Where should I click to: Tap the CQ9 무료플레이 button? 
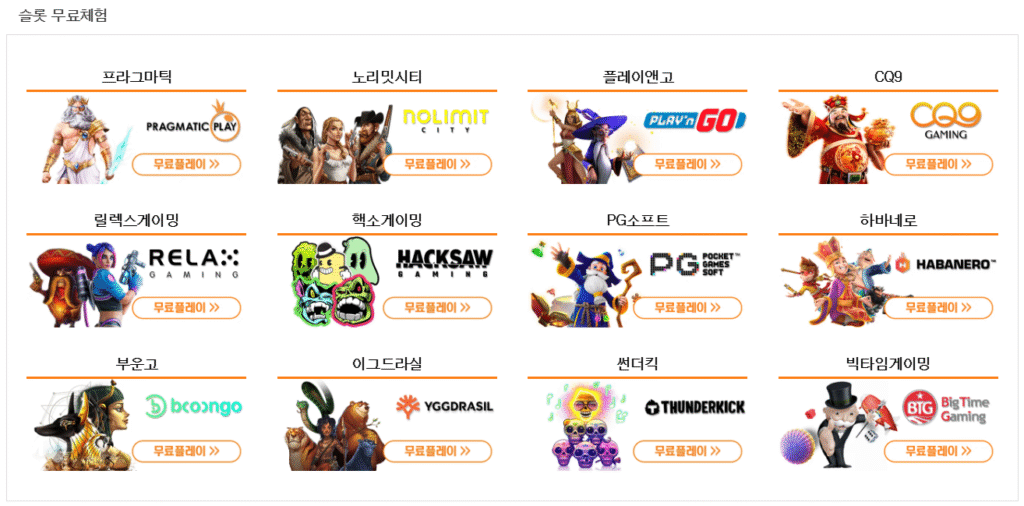coord(938,164)
